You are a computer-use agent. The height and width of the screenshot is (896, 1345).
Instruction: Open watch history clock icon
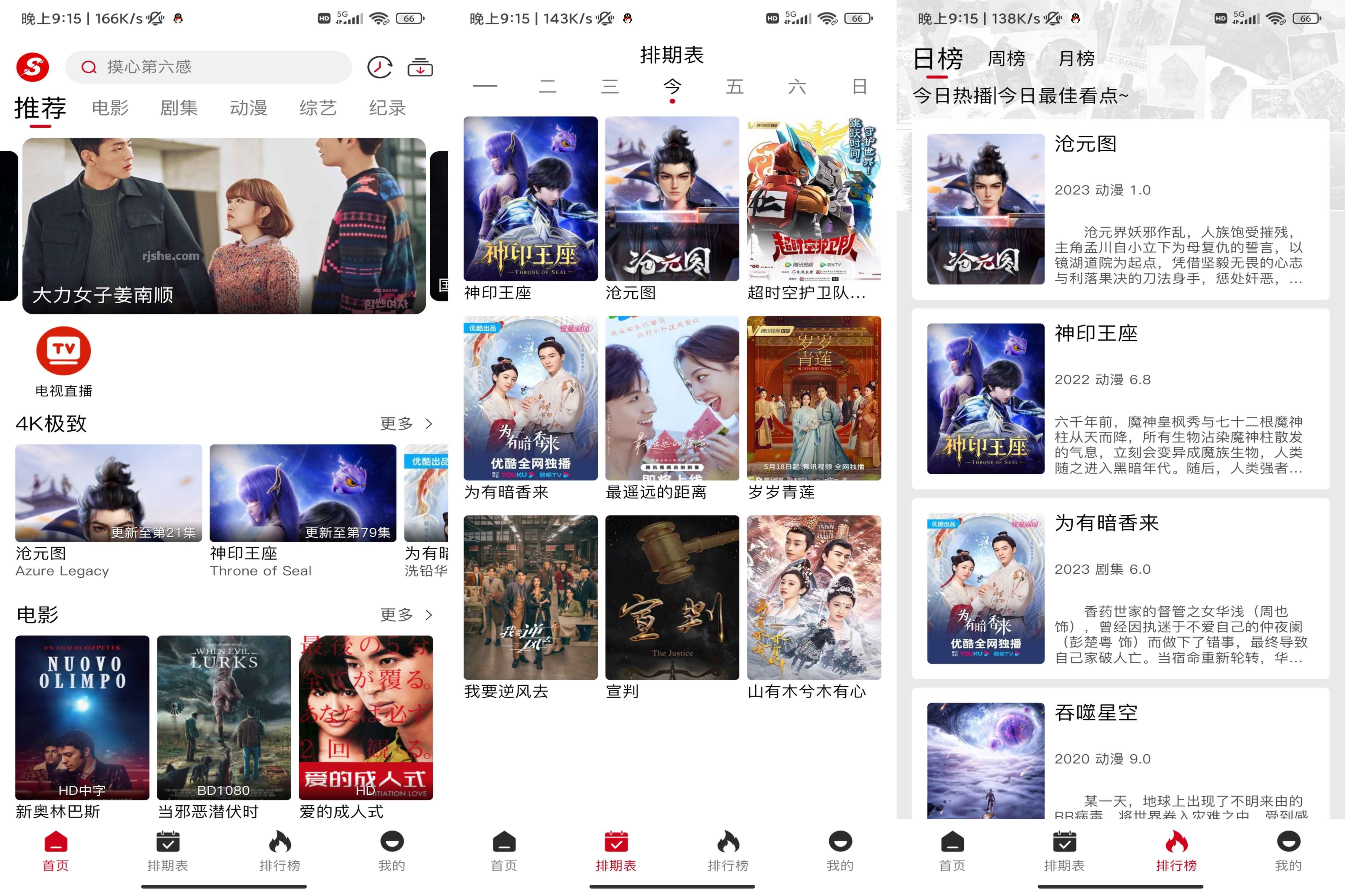click(379, 68)
